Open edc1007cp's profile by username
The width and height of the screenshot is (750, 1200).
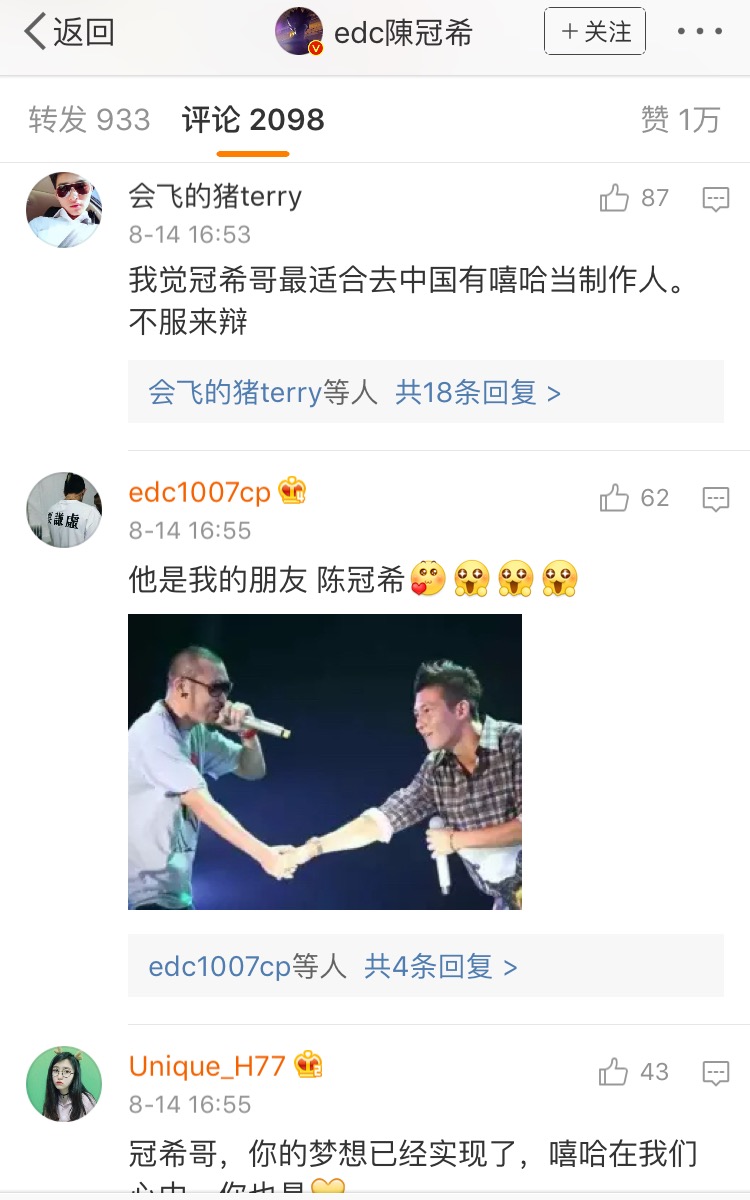pos(200,492)
